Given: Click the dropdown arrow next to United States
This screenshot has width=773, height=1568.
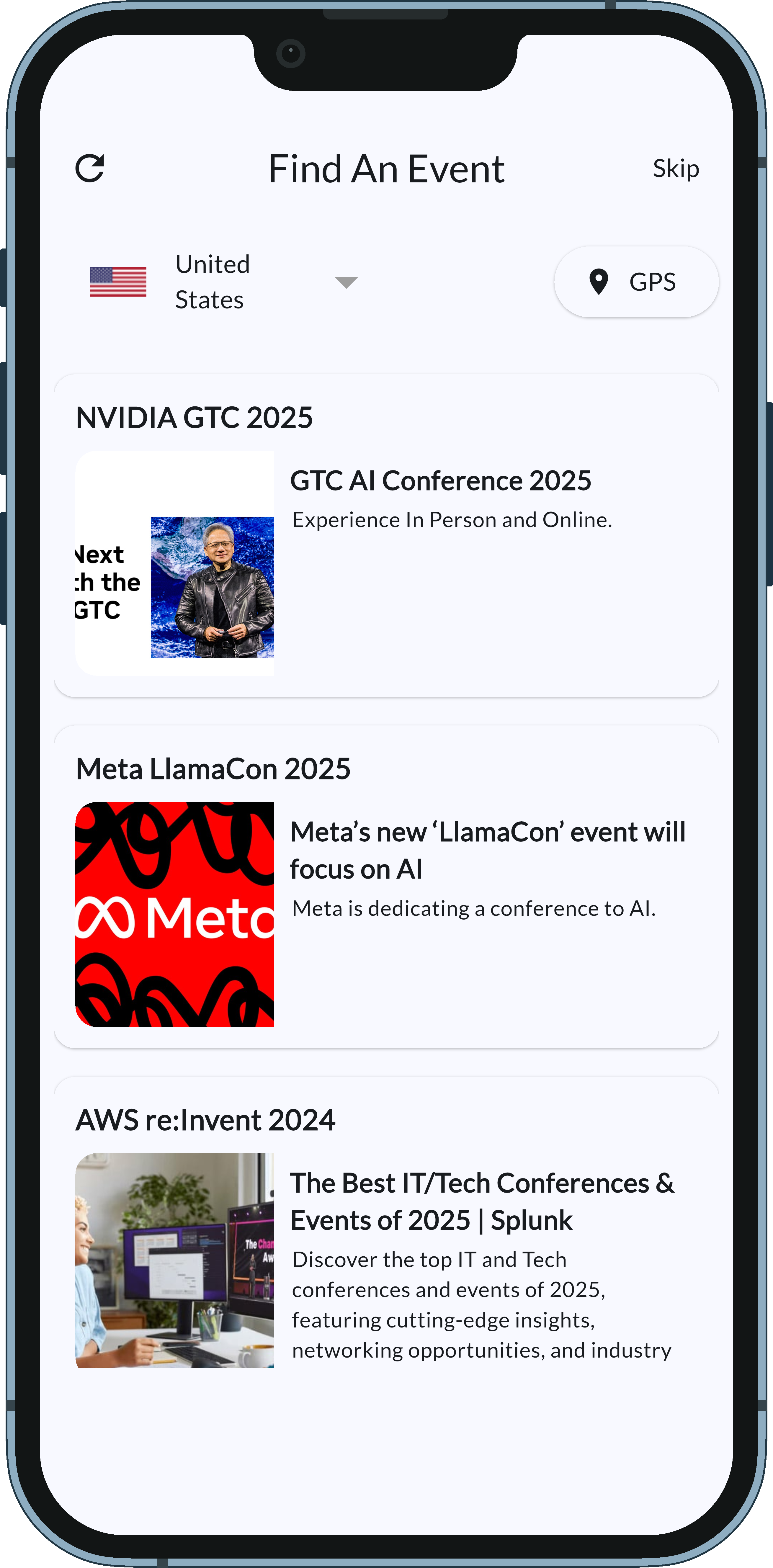Looking at the screenshot, I should click(346, 281).
